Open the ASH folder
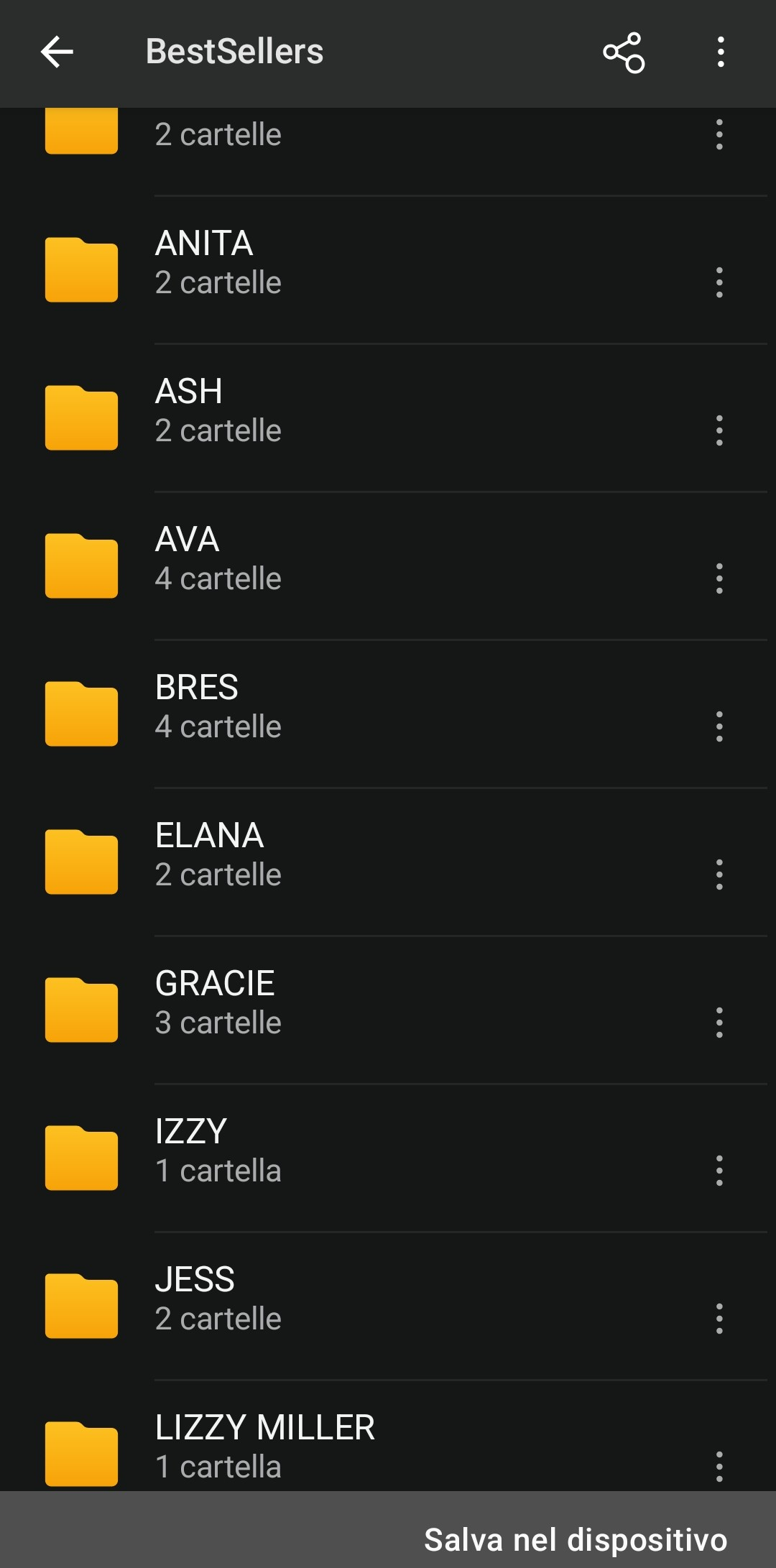This screenshot has height=1568, width=776. (x=388, y=418)
